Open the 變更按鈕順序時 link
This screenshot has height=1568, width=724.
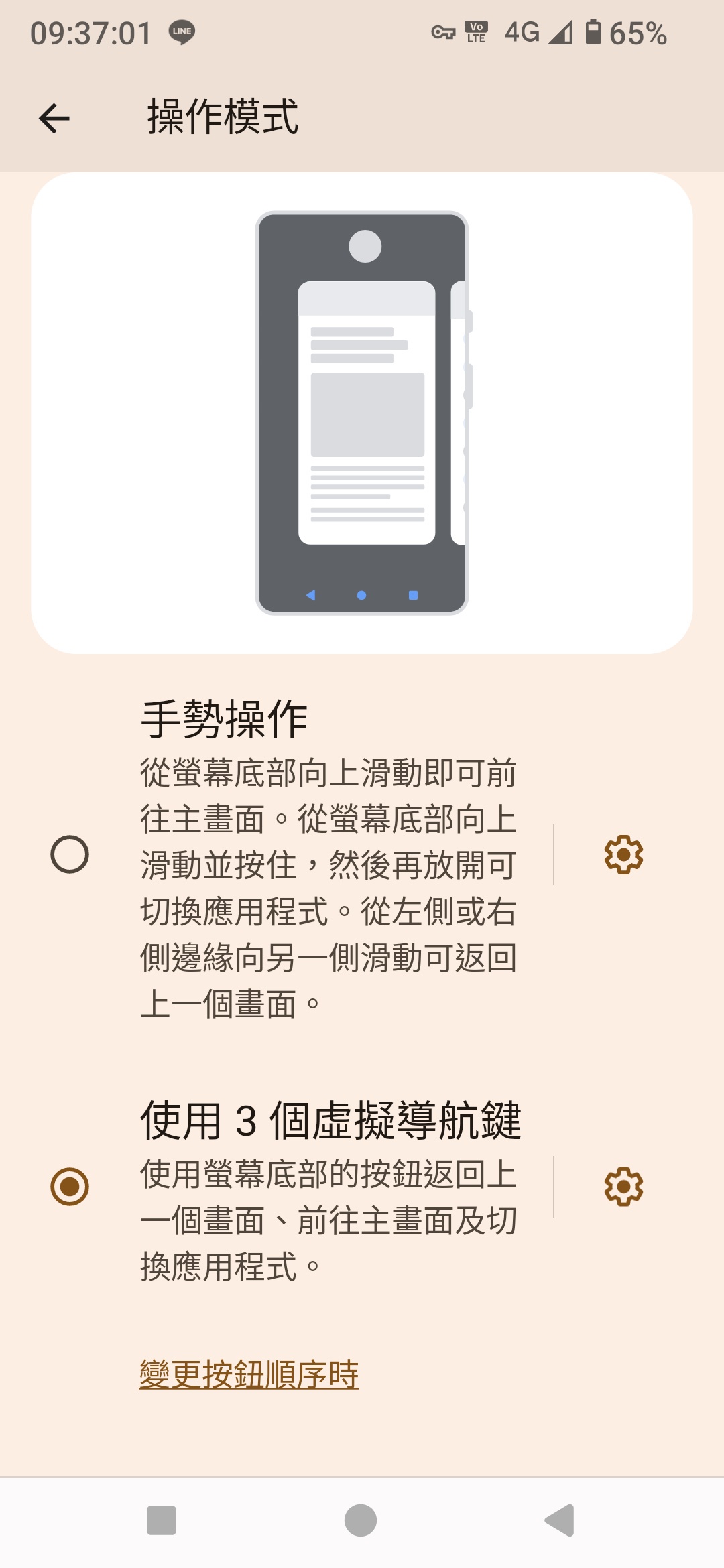click(249, 1374)
